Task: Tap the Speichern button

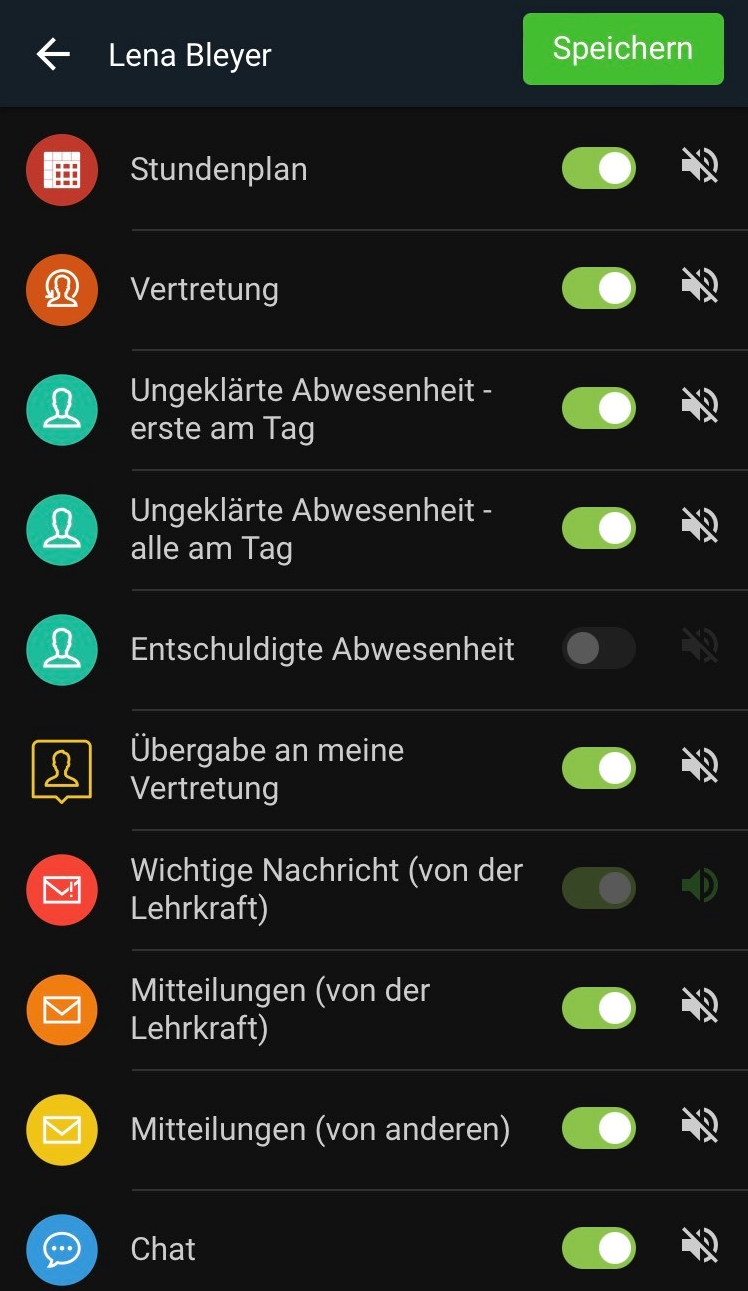Action: [623, 49]
